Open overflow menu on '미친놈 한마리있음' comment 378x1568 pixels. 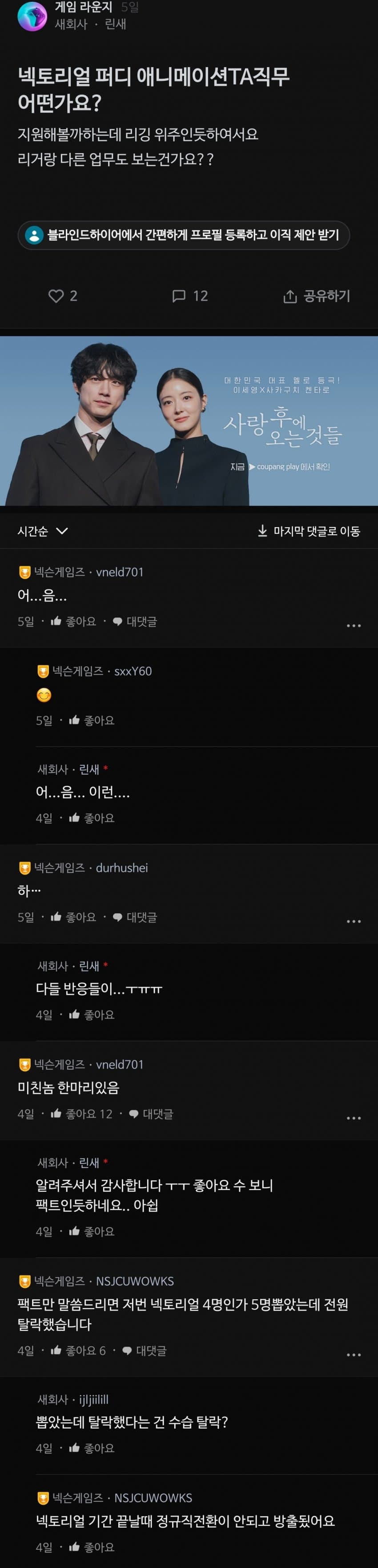click(354, 1118)
